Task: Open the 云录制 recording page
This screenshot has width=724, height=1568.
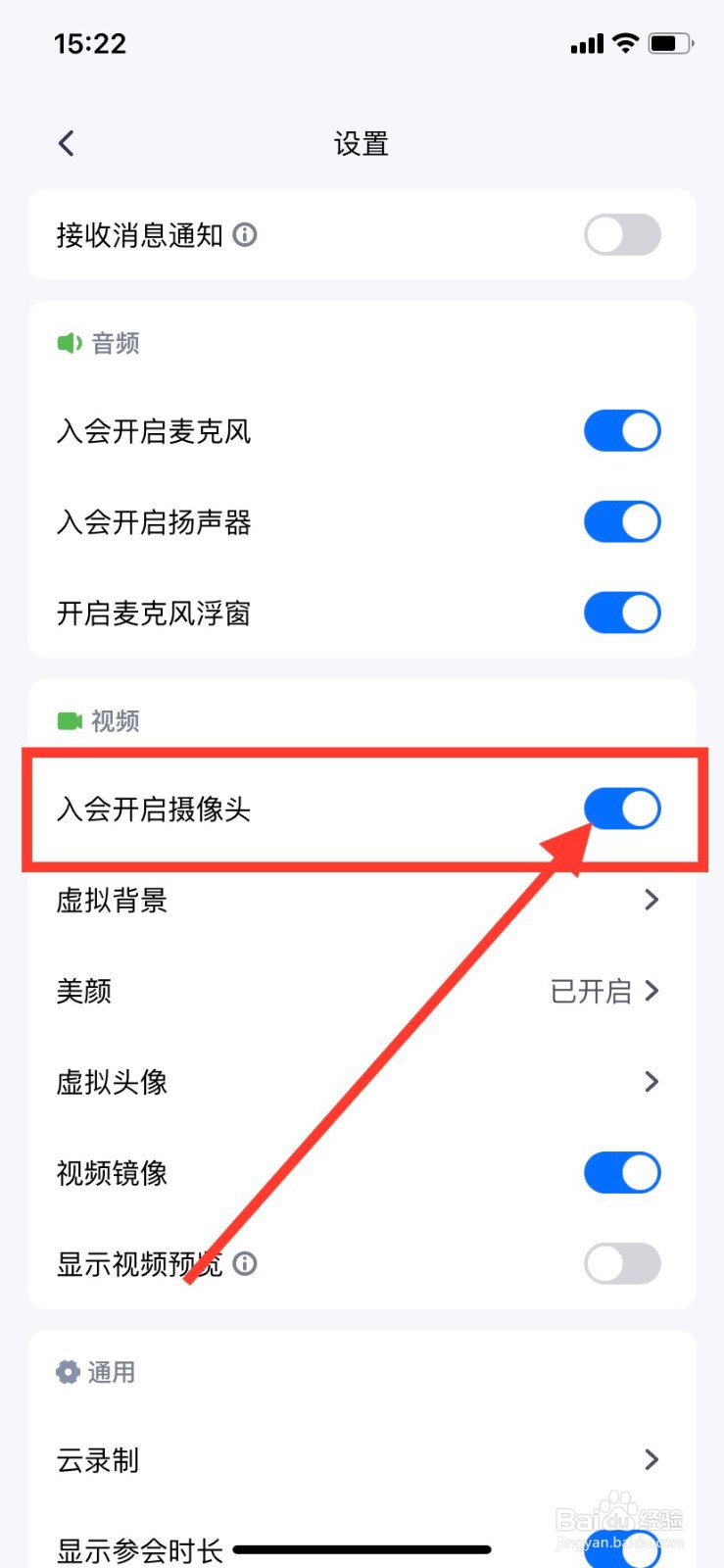Action: coord(362,1460)
